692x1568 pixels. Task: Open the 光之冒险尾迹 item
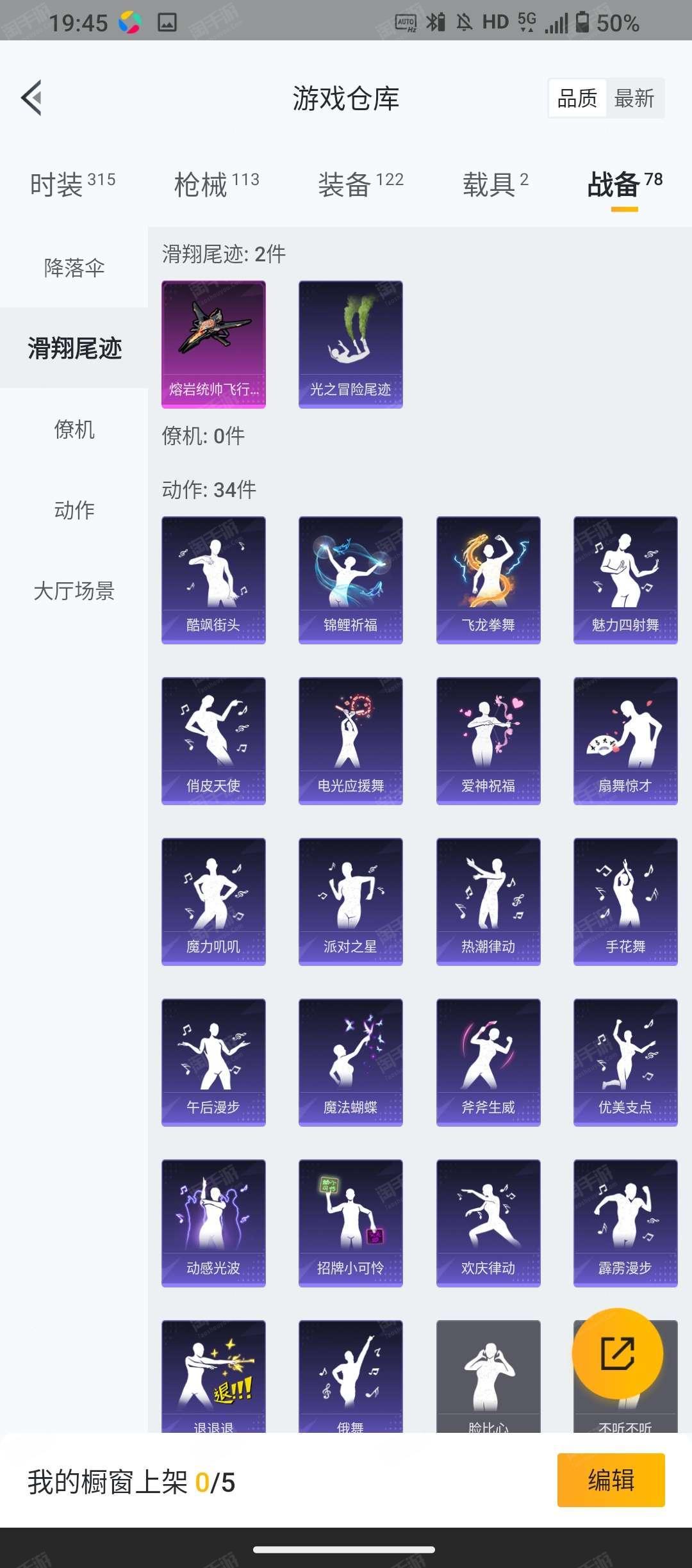350,344
